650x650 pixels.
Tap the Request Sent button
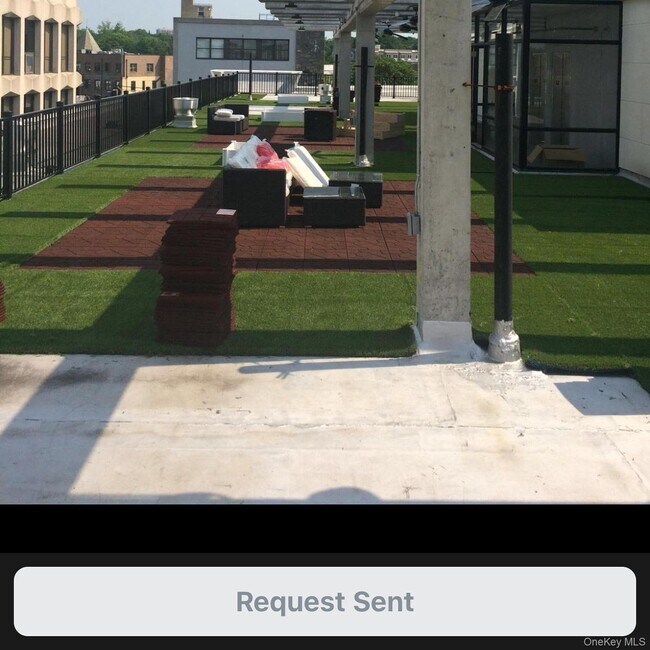click(x=324, y=601)
